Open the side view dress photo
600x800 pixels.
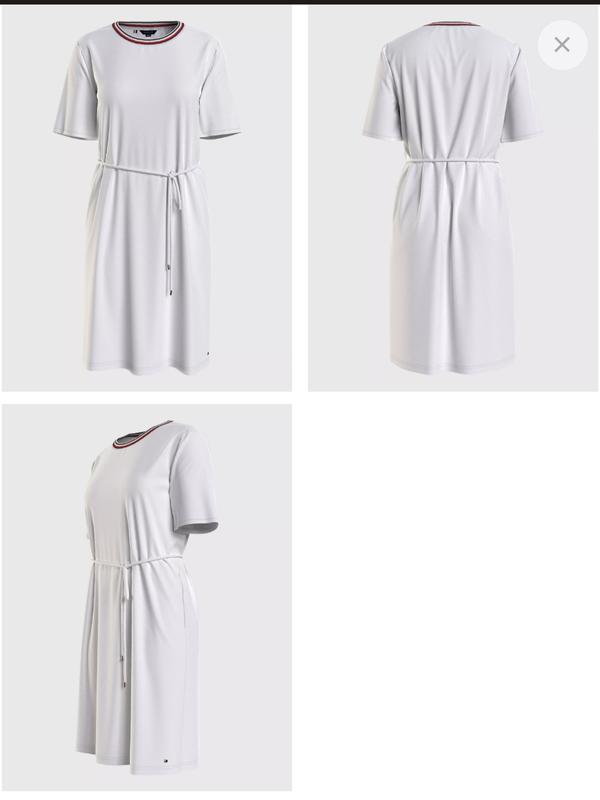147,596
